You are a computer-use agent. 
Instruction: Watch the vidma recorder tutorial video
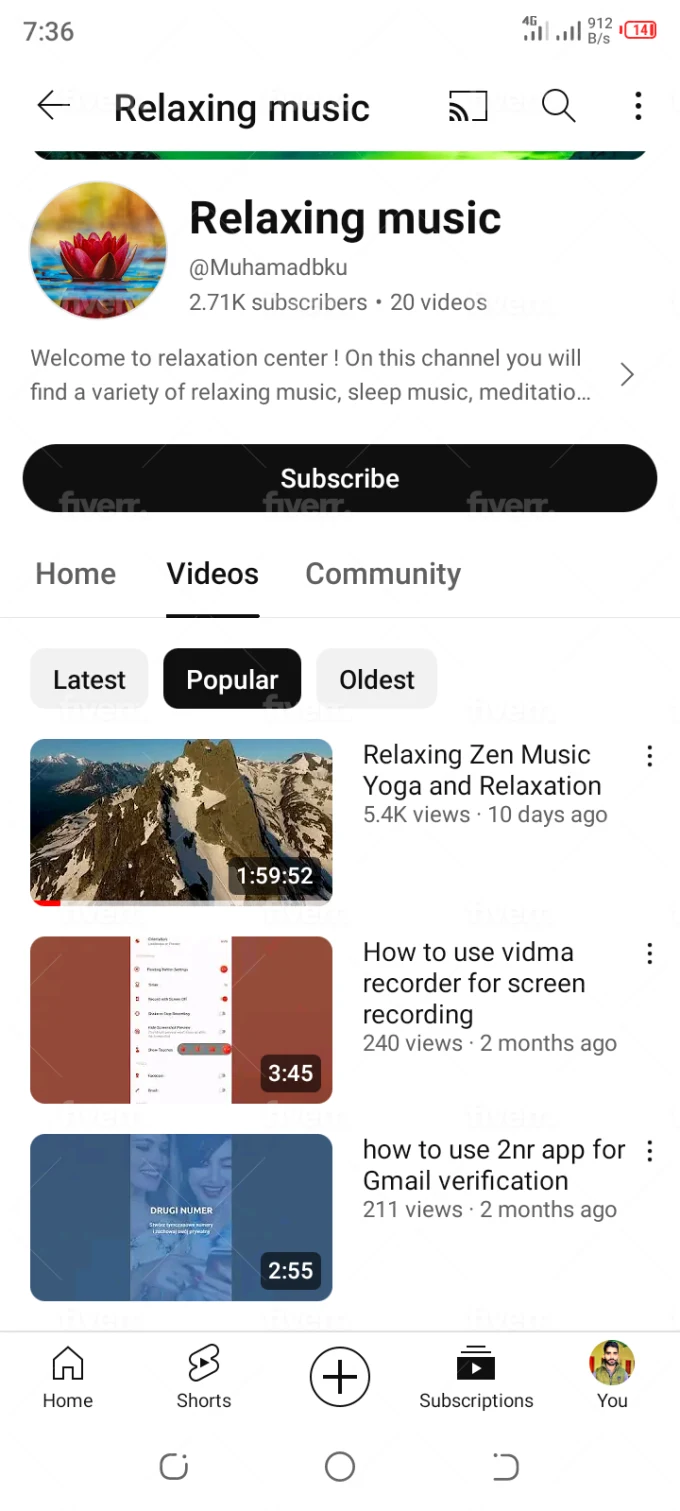coord(181,1019)
